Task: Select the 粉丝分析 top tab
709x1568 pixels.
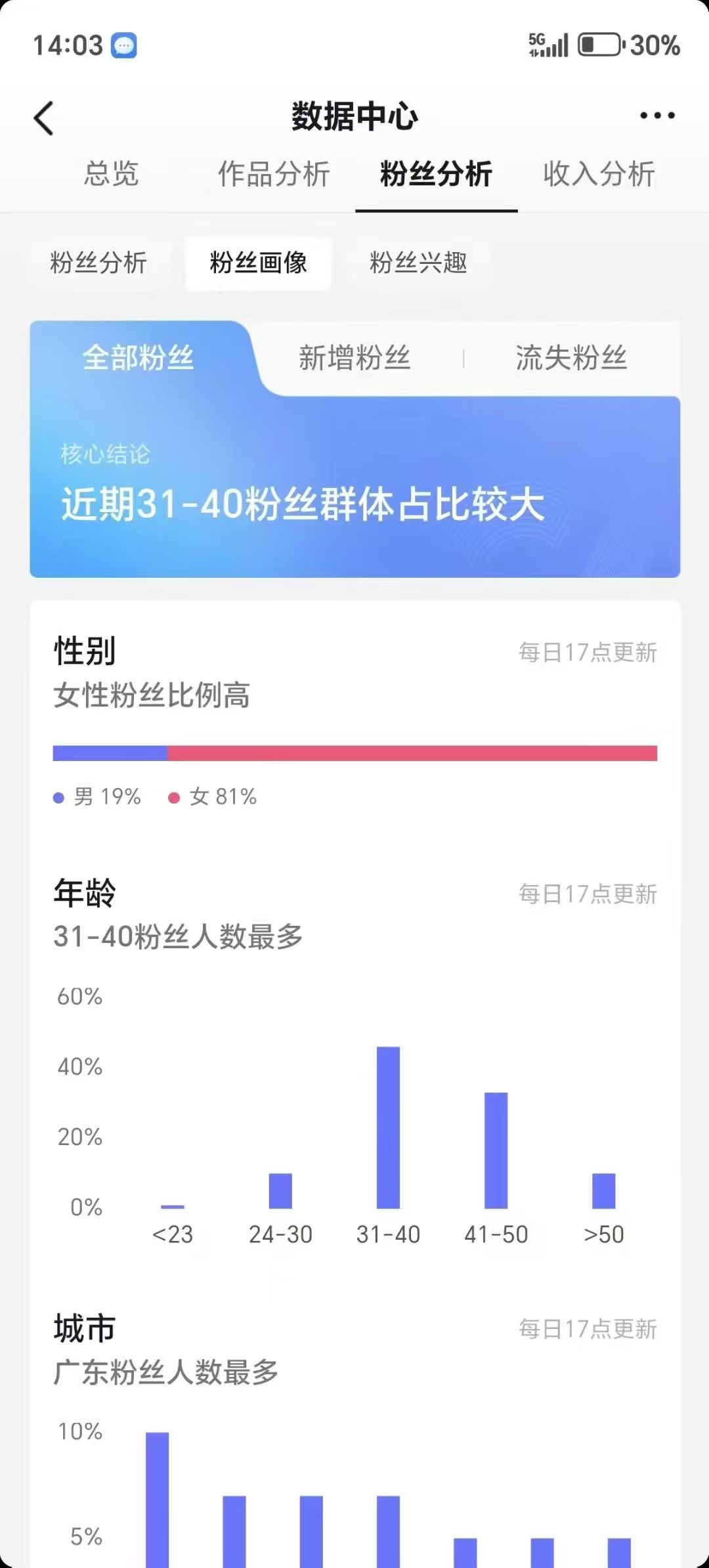Action: [436, 174]
